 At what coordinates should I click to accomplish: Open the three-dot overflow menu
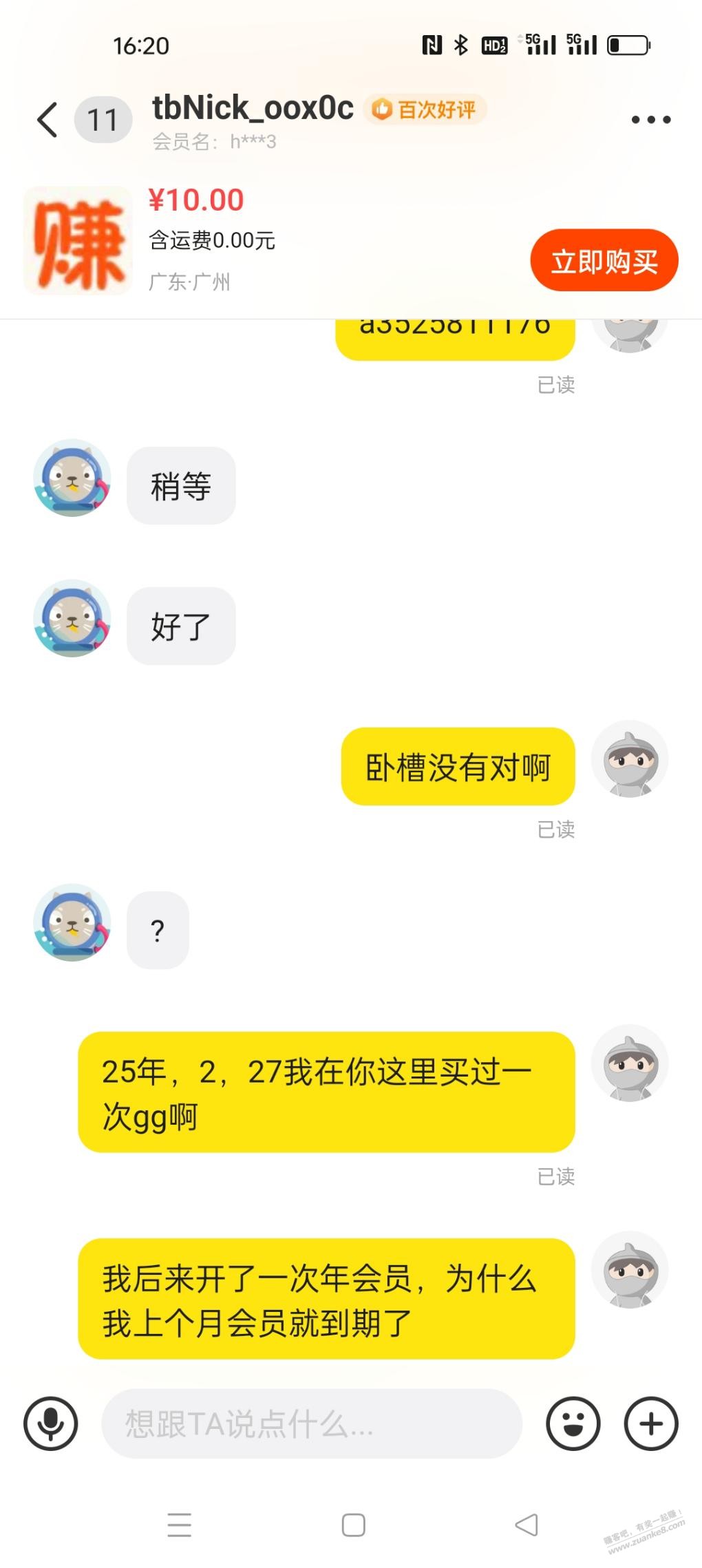[x=650, y=120]
